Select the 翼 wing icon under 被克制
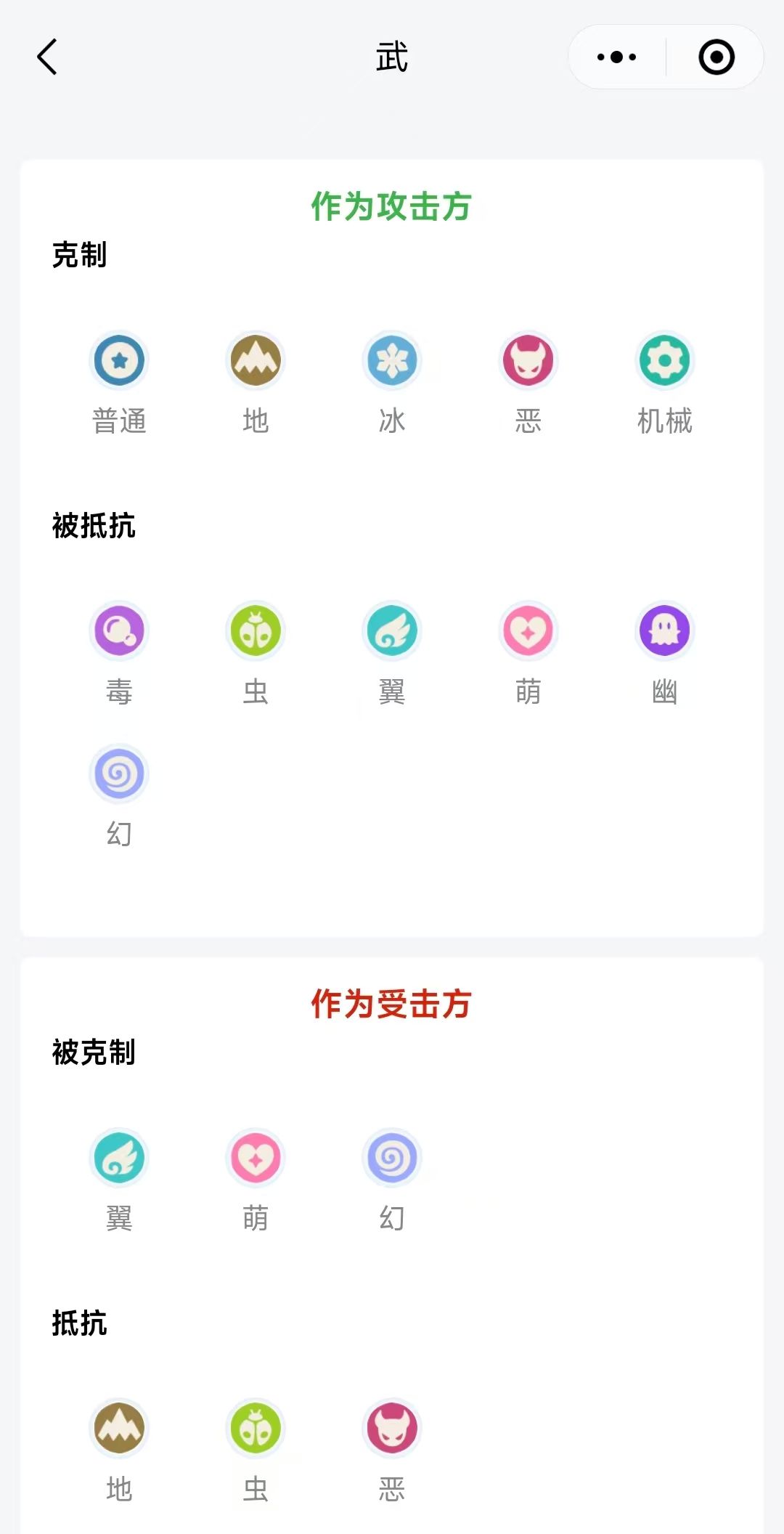 119,1158
